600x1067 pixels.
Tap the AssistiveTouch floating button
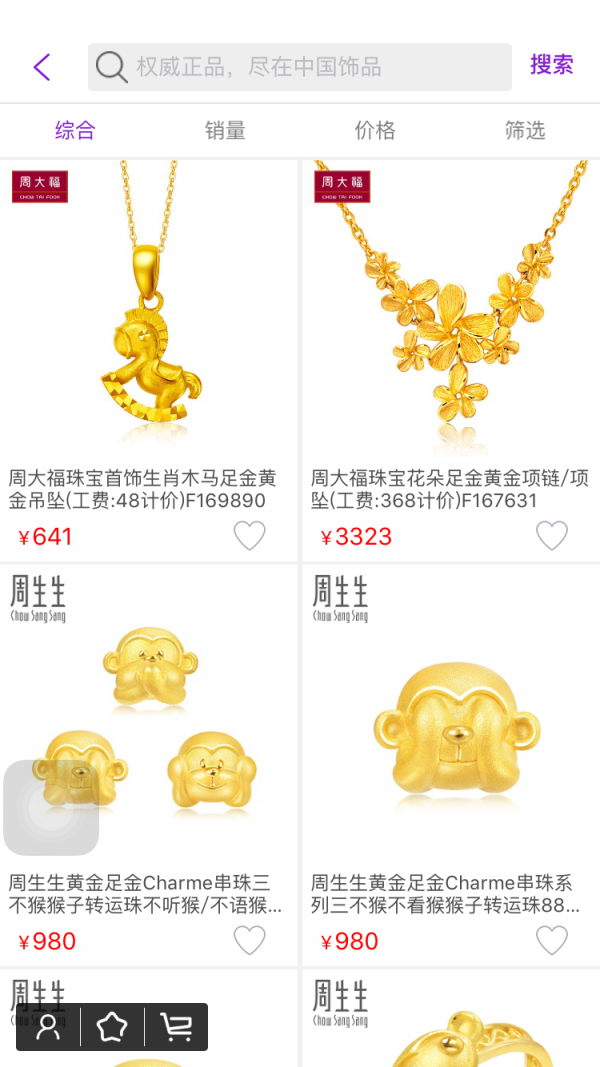pyautogui.click(x=51, y=808)
